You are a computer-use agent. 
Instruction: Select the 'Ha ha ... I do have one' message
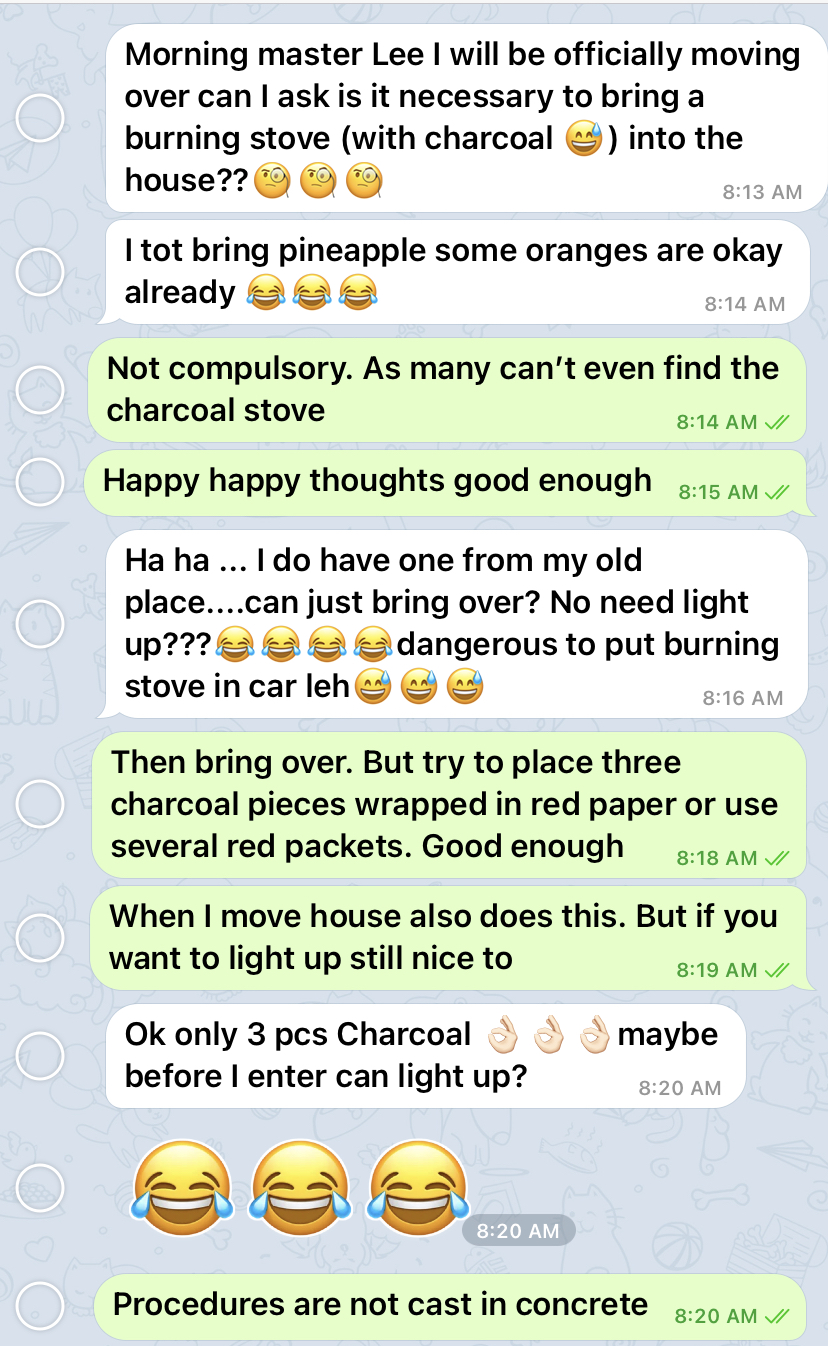coord(40,624)
